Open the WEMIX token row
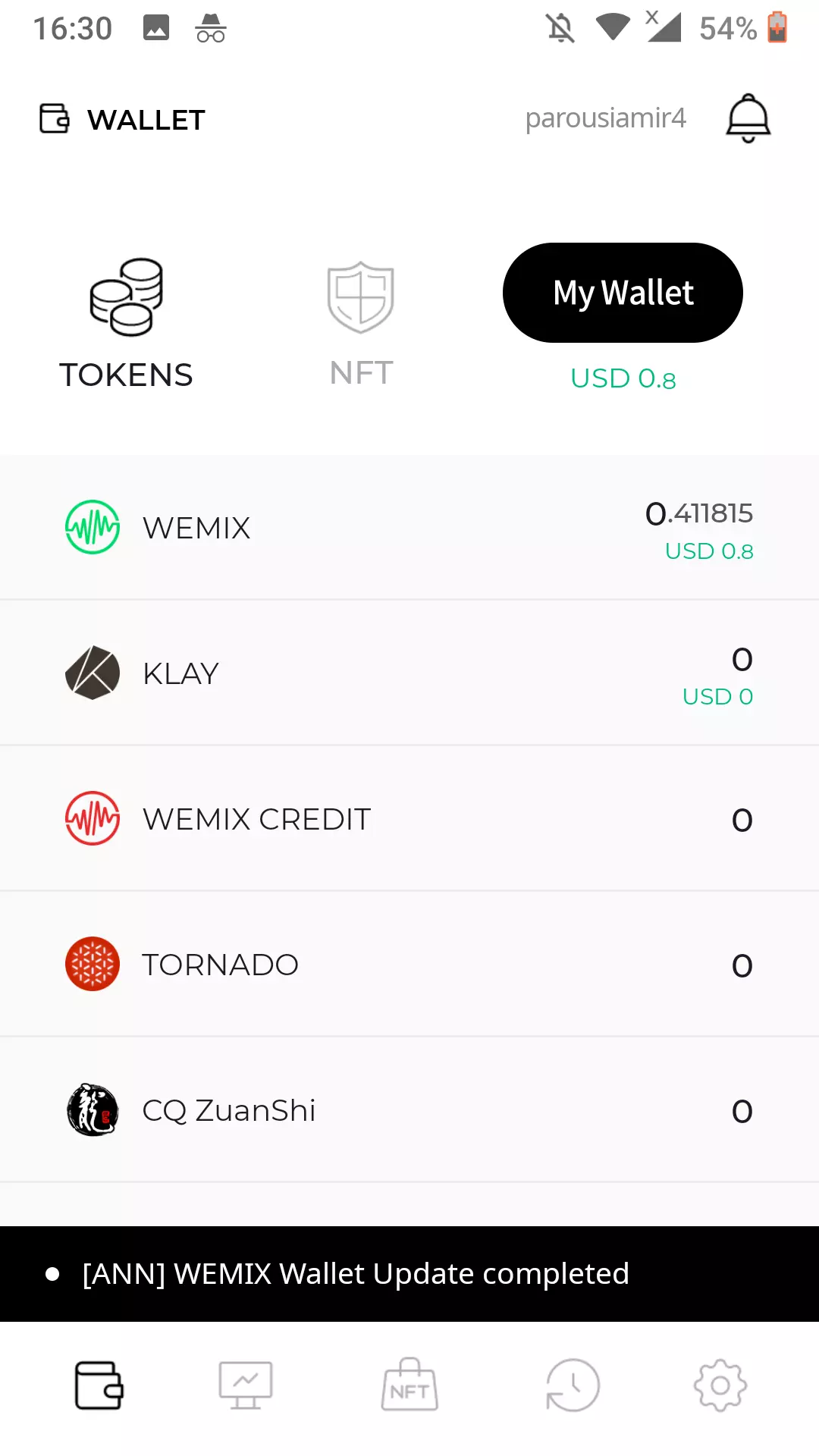Screen dimensions: 819x1456 click(409, 528)
